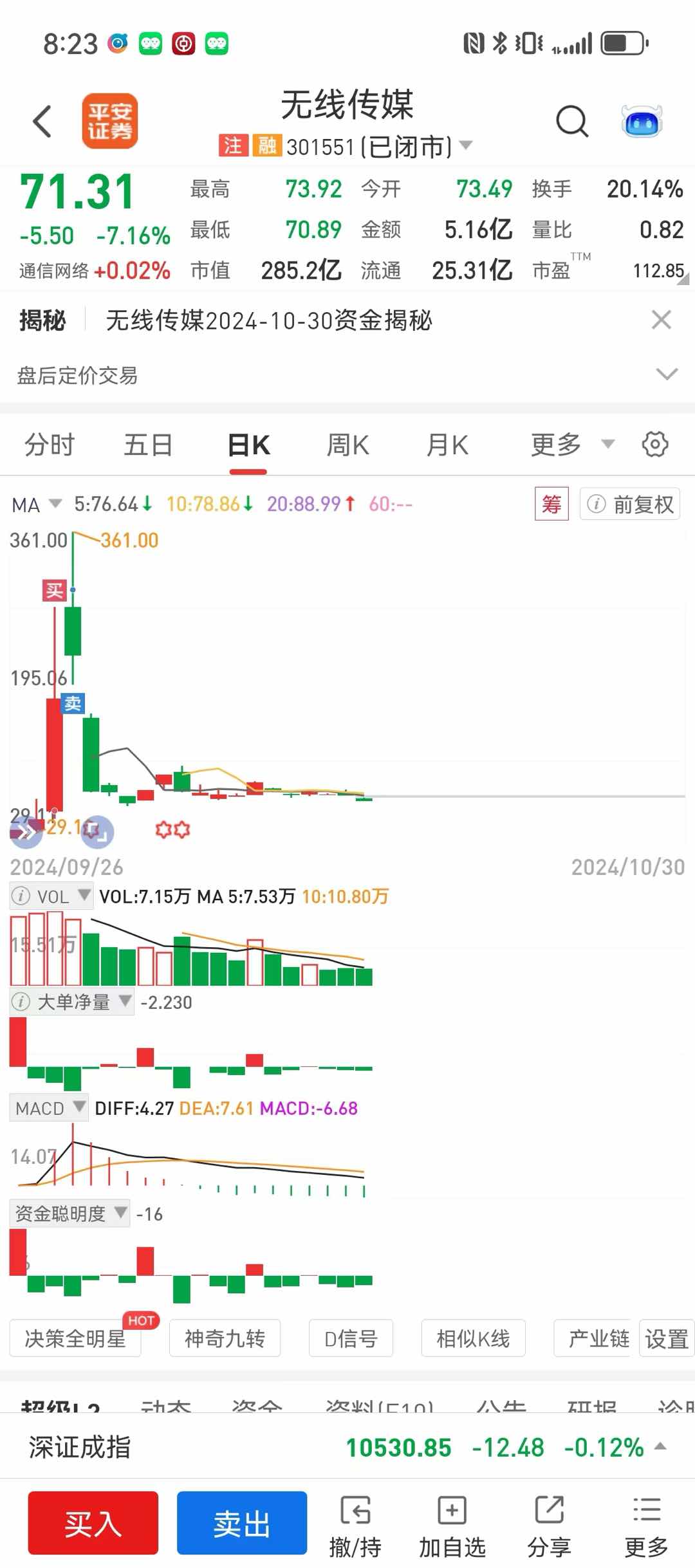Dismiss the 揭秘 banner
Screen dimensions: 695x1568
point(661,320)
